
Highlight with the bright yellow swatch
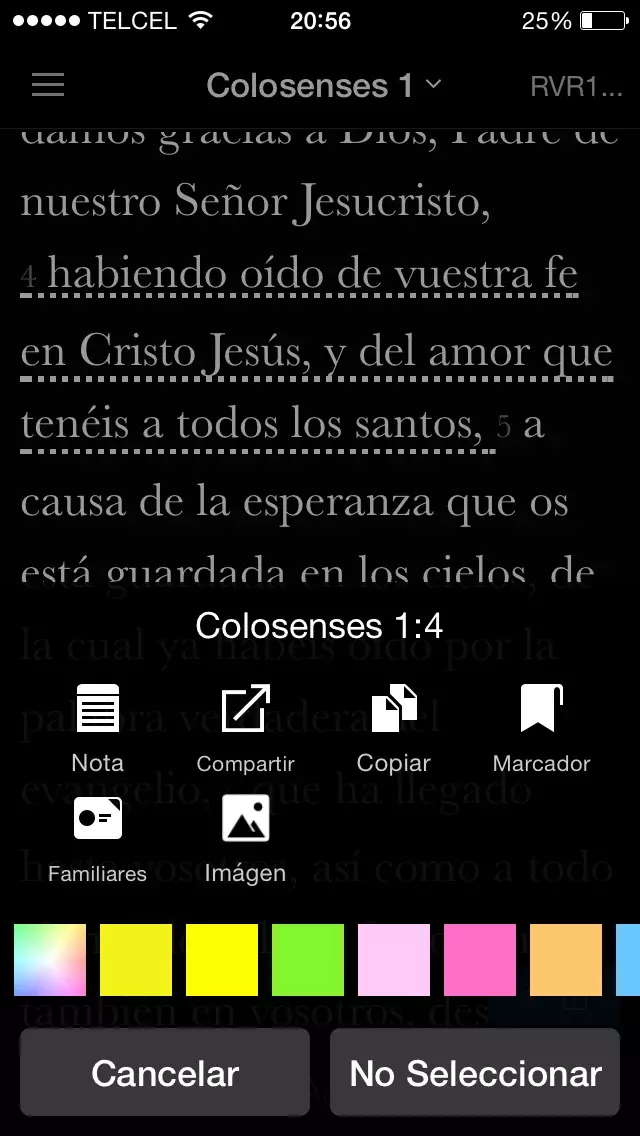coord(222,960)
